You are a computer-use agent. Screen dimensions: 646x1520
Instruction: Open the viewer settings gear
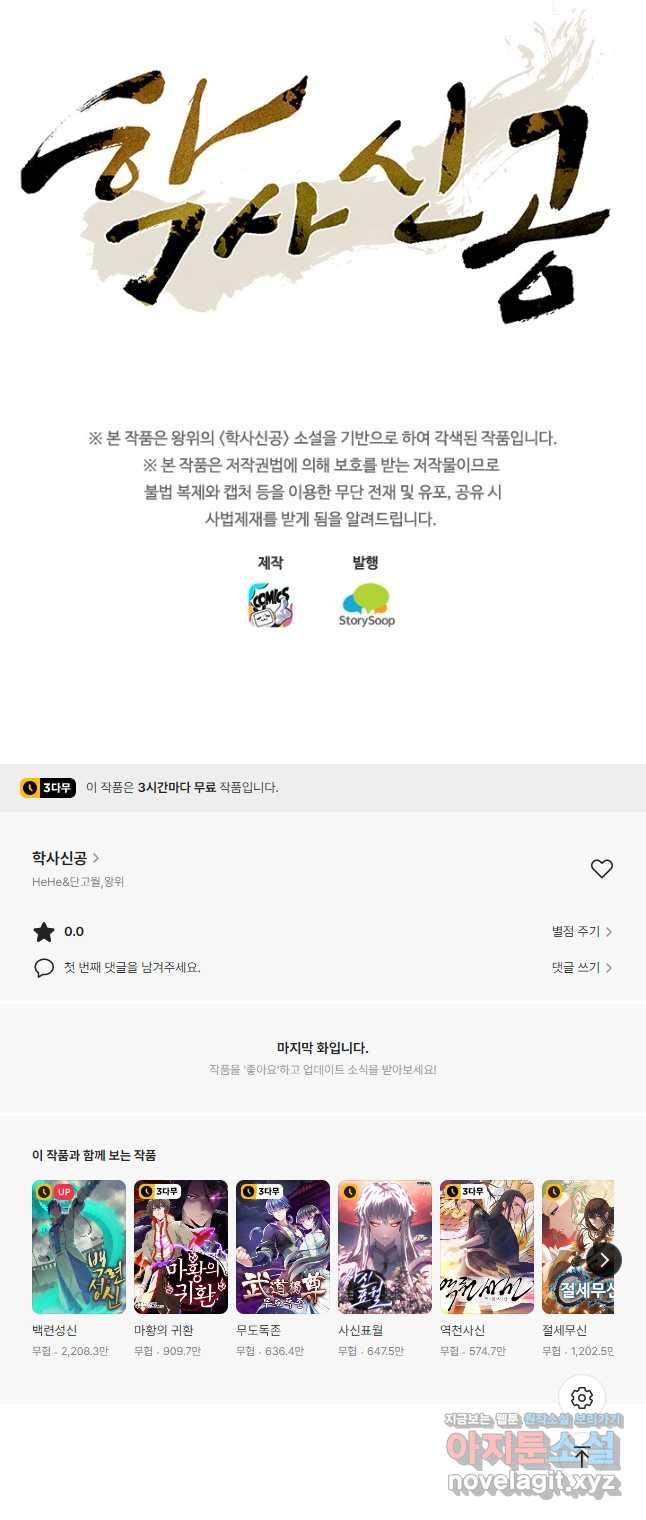pos(582,1398)
